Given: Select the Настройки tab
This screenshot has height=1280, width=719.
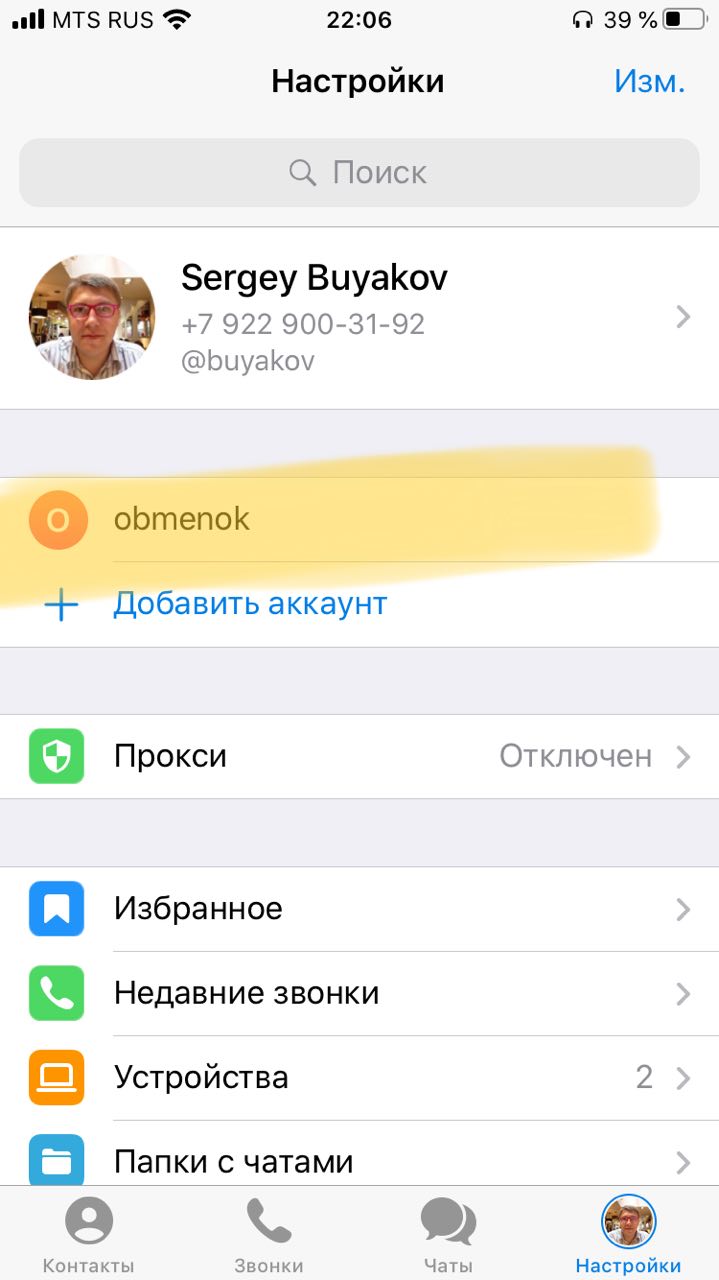Looking at the screenshot, I should (x=628, y=1235).
